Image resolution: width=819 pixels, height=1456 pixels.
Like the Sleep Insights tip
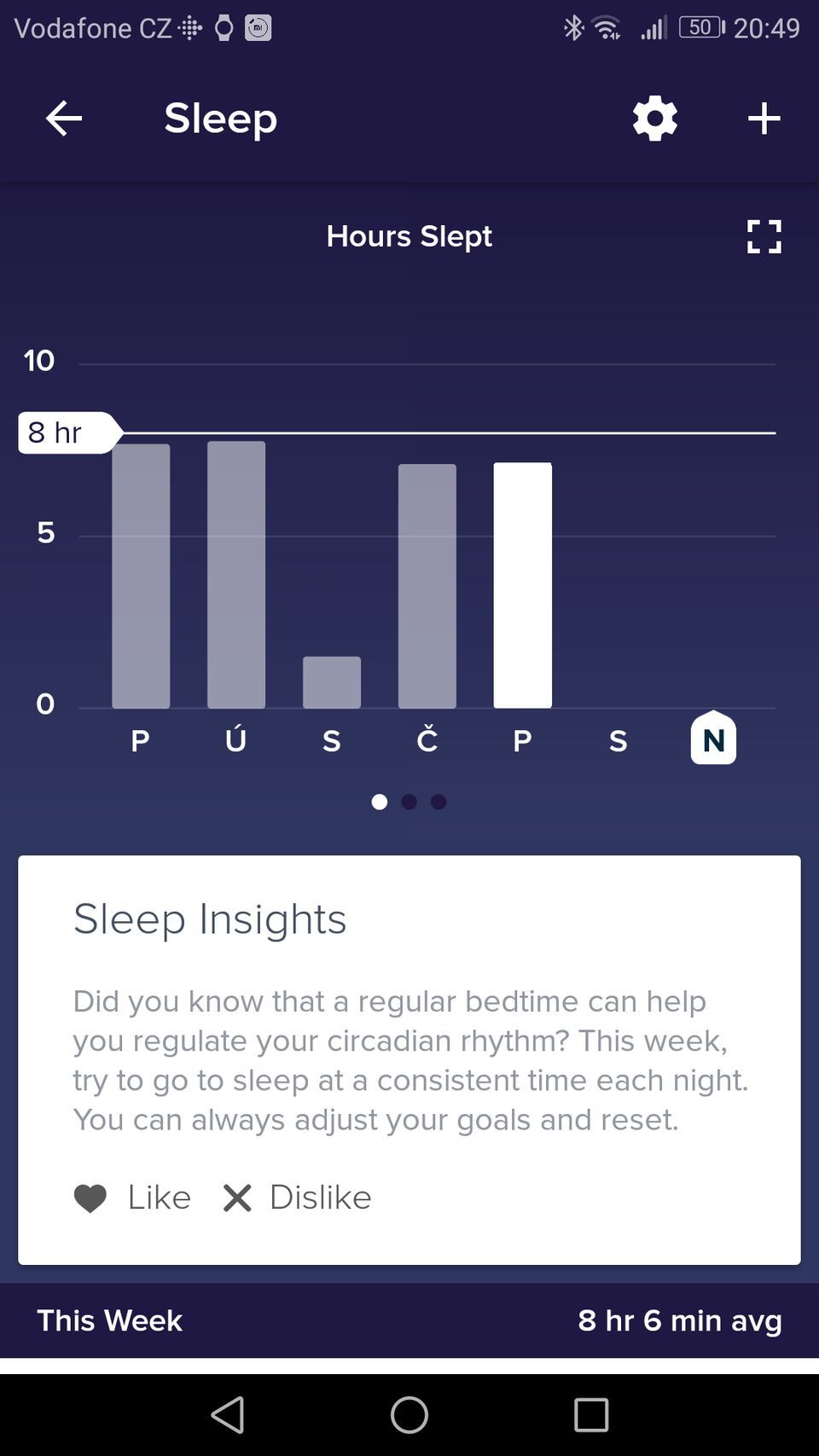point(132,1198)
